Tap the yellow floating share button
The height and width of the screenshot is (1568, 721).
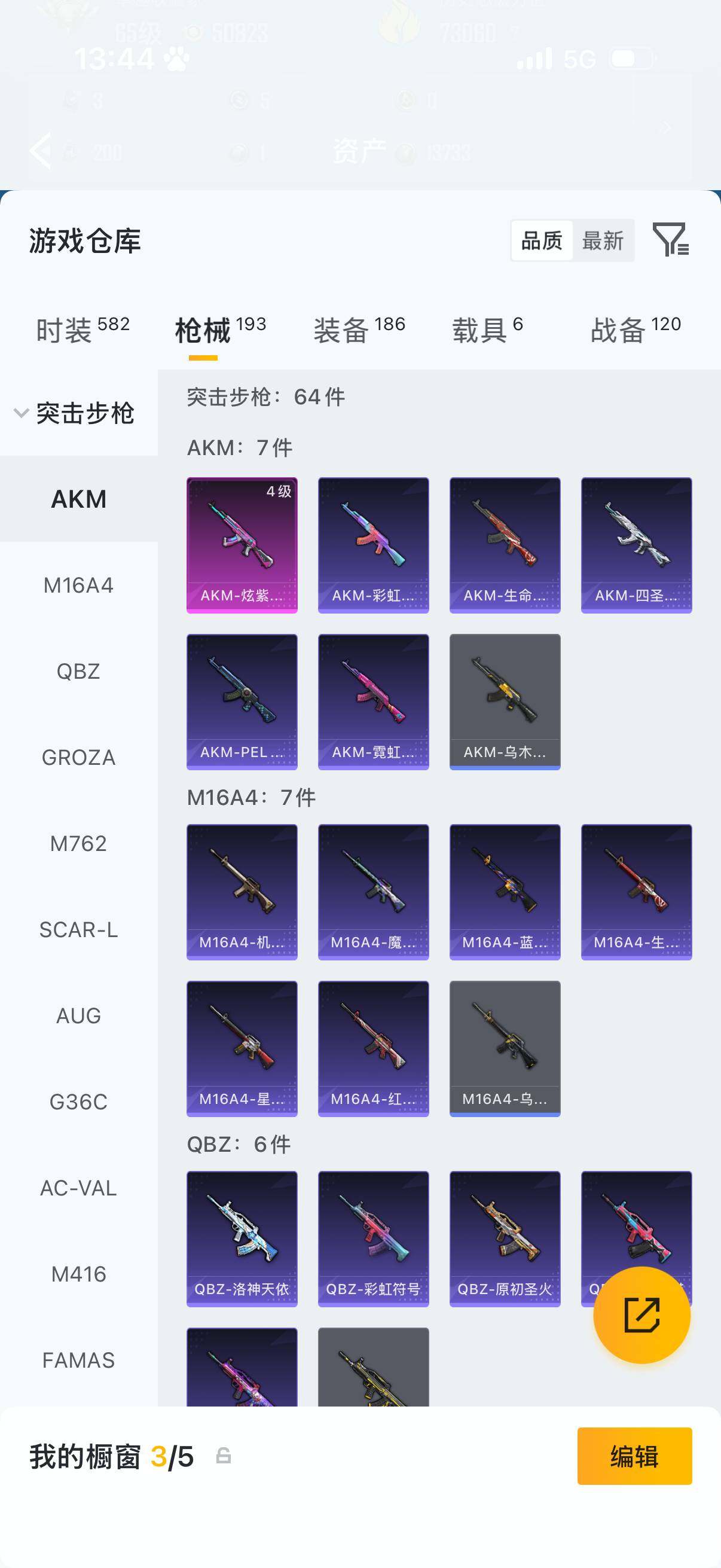[x=641, y=1315]
